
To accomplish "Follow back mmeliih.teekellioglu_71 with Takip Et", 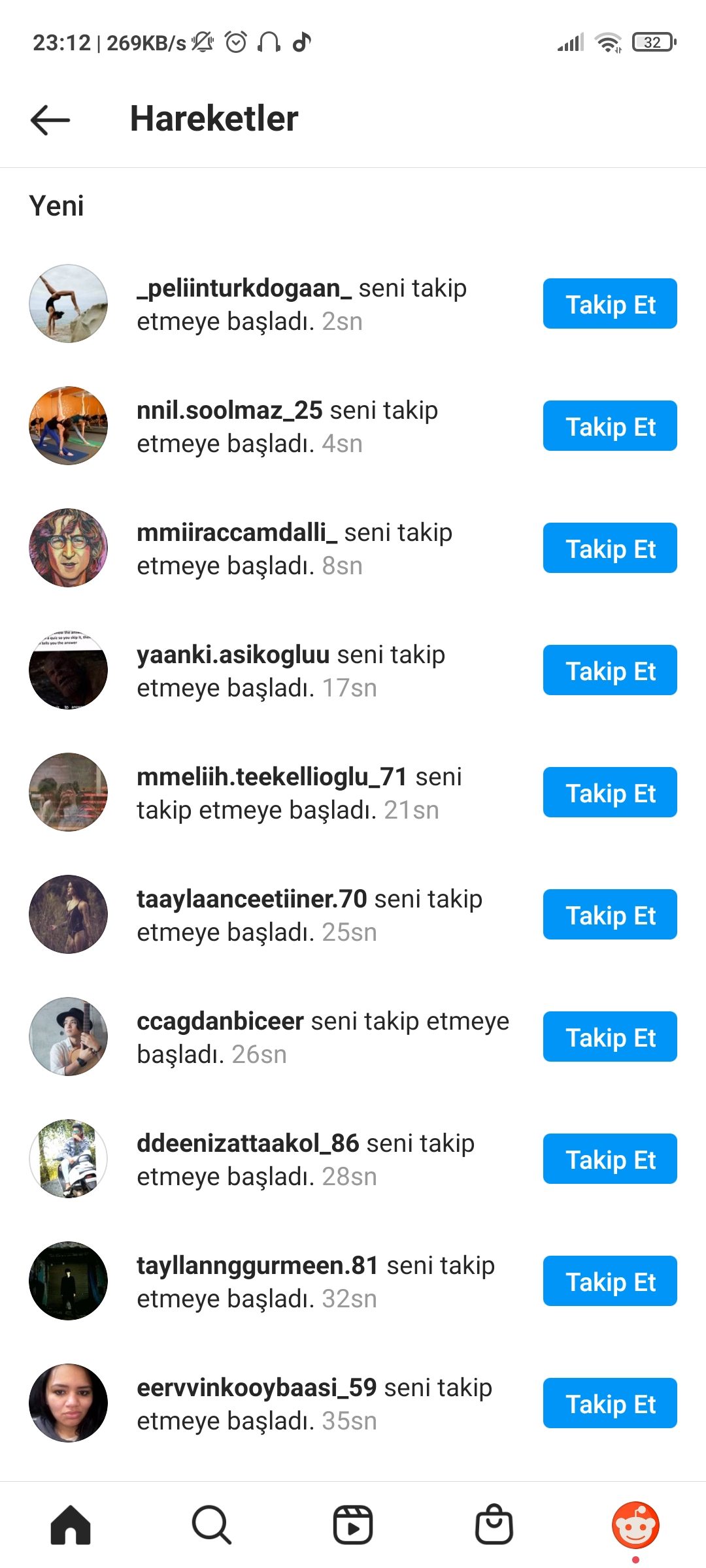I will point(610,792).
